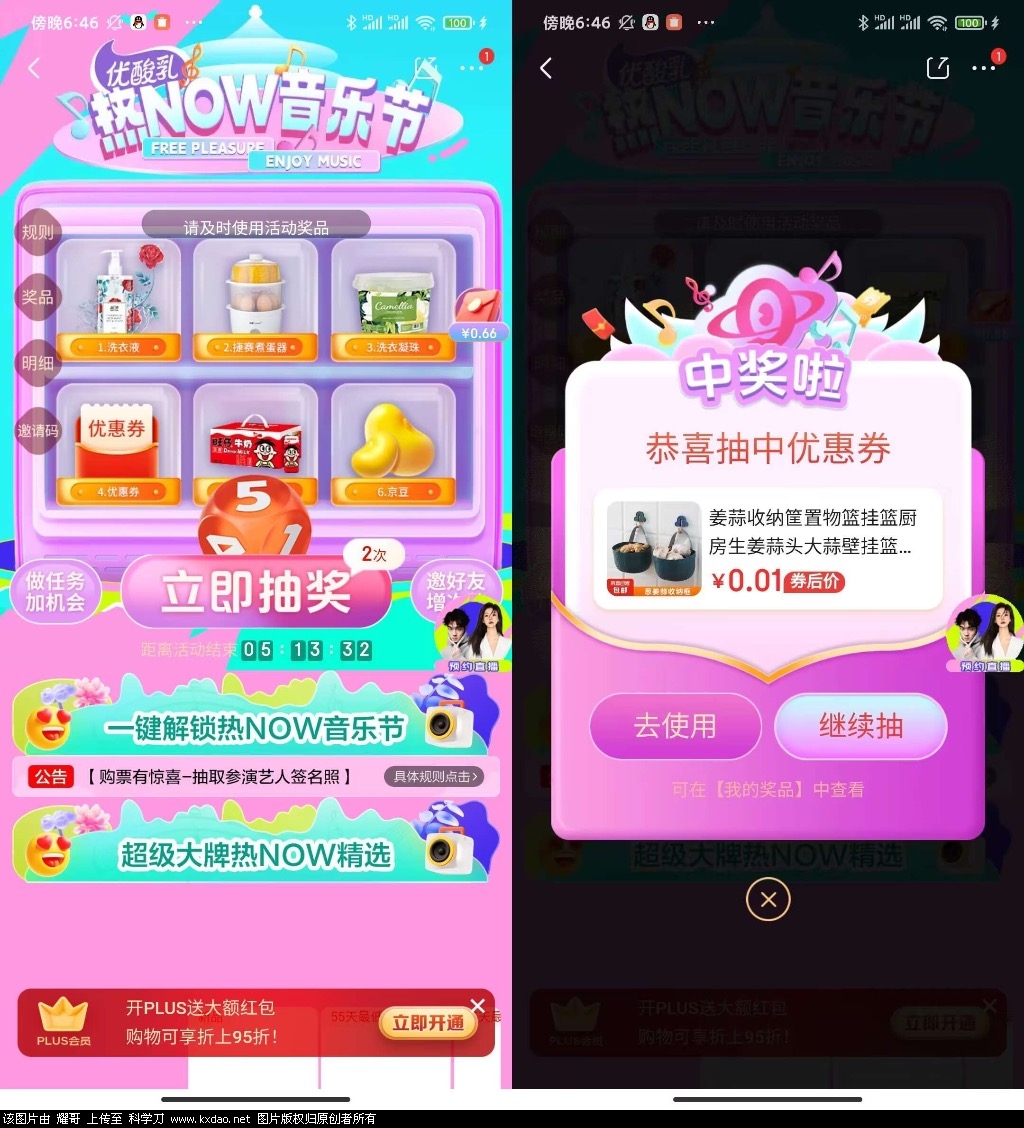Share the page with the share icon
This screenshot has height=1128, width=1024.
click(937, 68)
